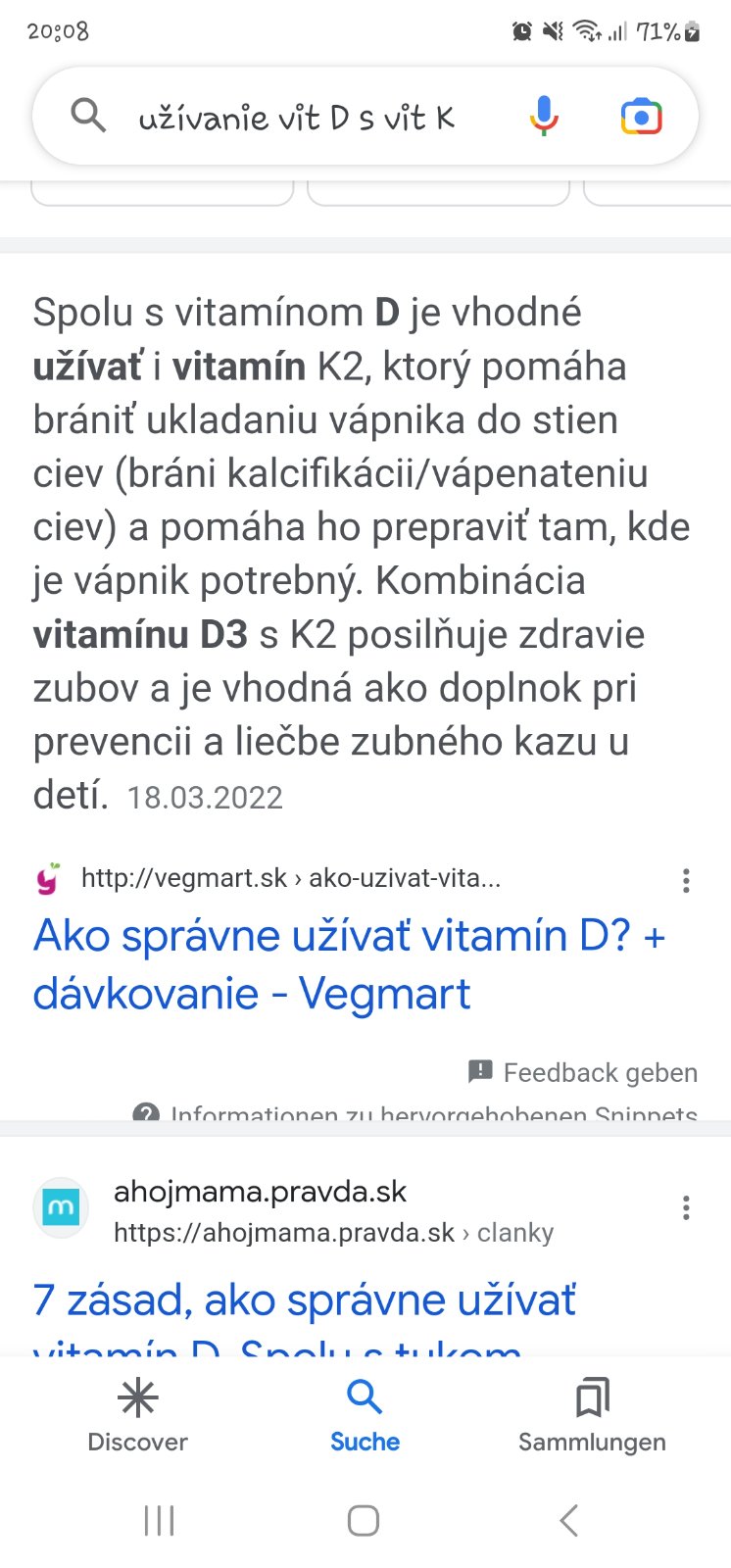Open the options menu for the Vegmart result
731x1568 pixels.
pyautogui.click(x=686, y=880)
